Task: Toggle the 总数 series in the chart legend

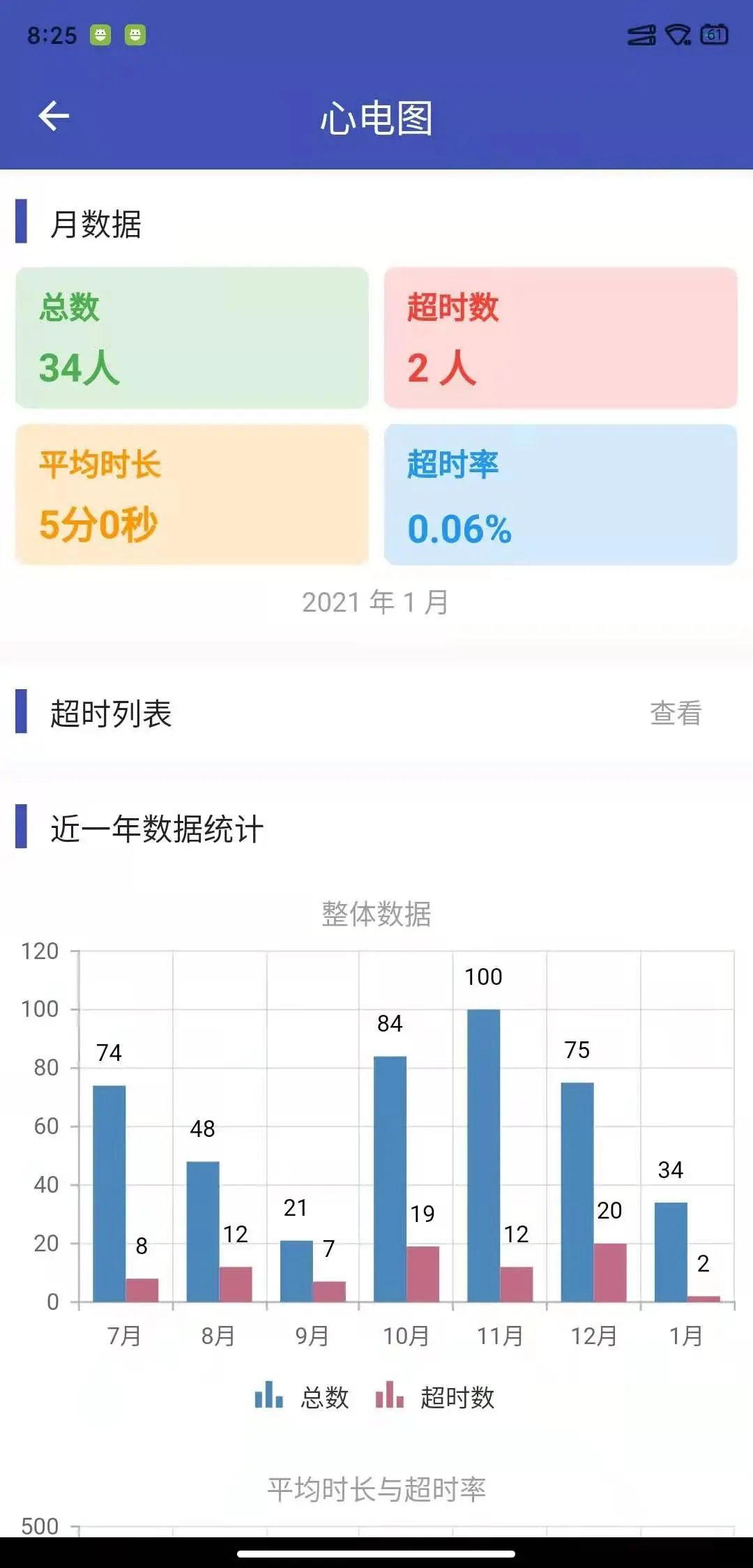Action: click(302, 1397)
